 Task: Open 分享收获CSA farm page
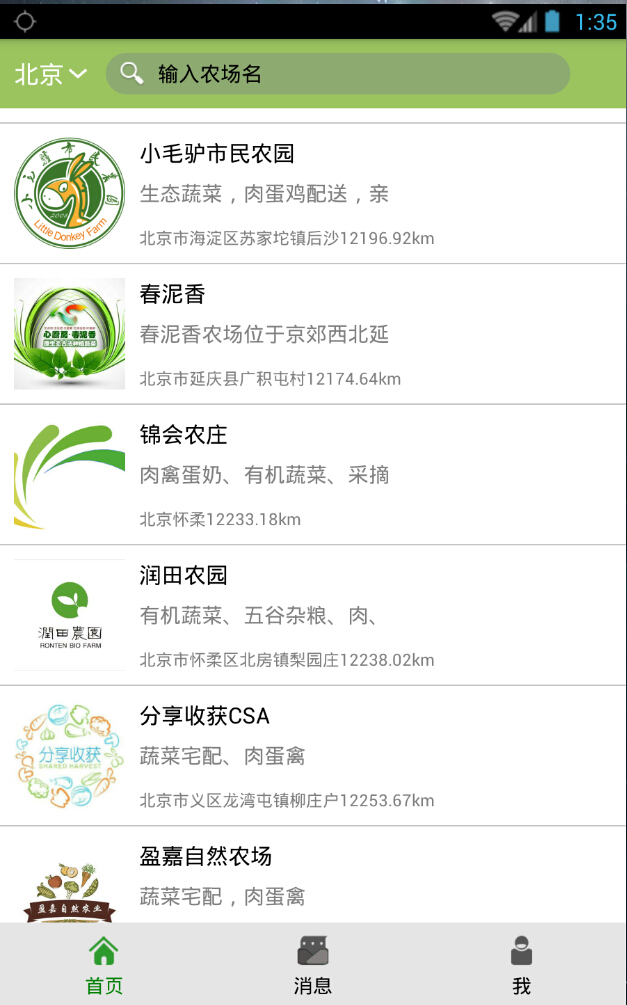click(313, 756)
